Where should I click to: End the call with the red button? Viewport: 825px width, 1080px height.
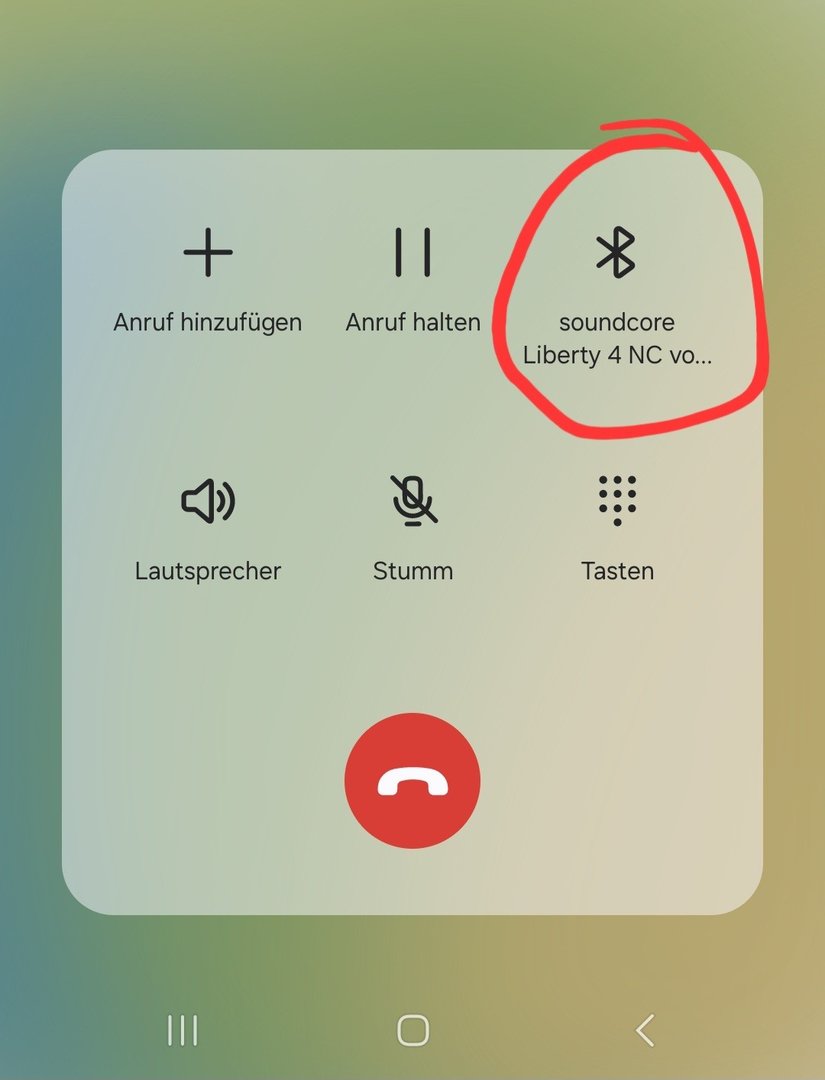point(412,781)
